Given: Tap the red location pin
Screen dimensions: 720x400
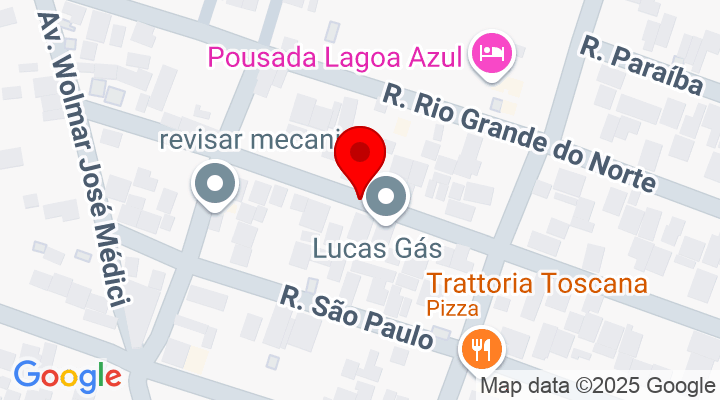Looking at the screenshot, I should tap(360, 157).
